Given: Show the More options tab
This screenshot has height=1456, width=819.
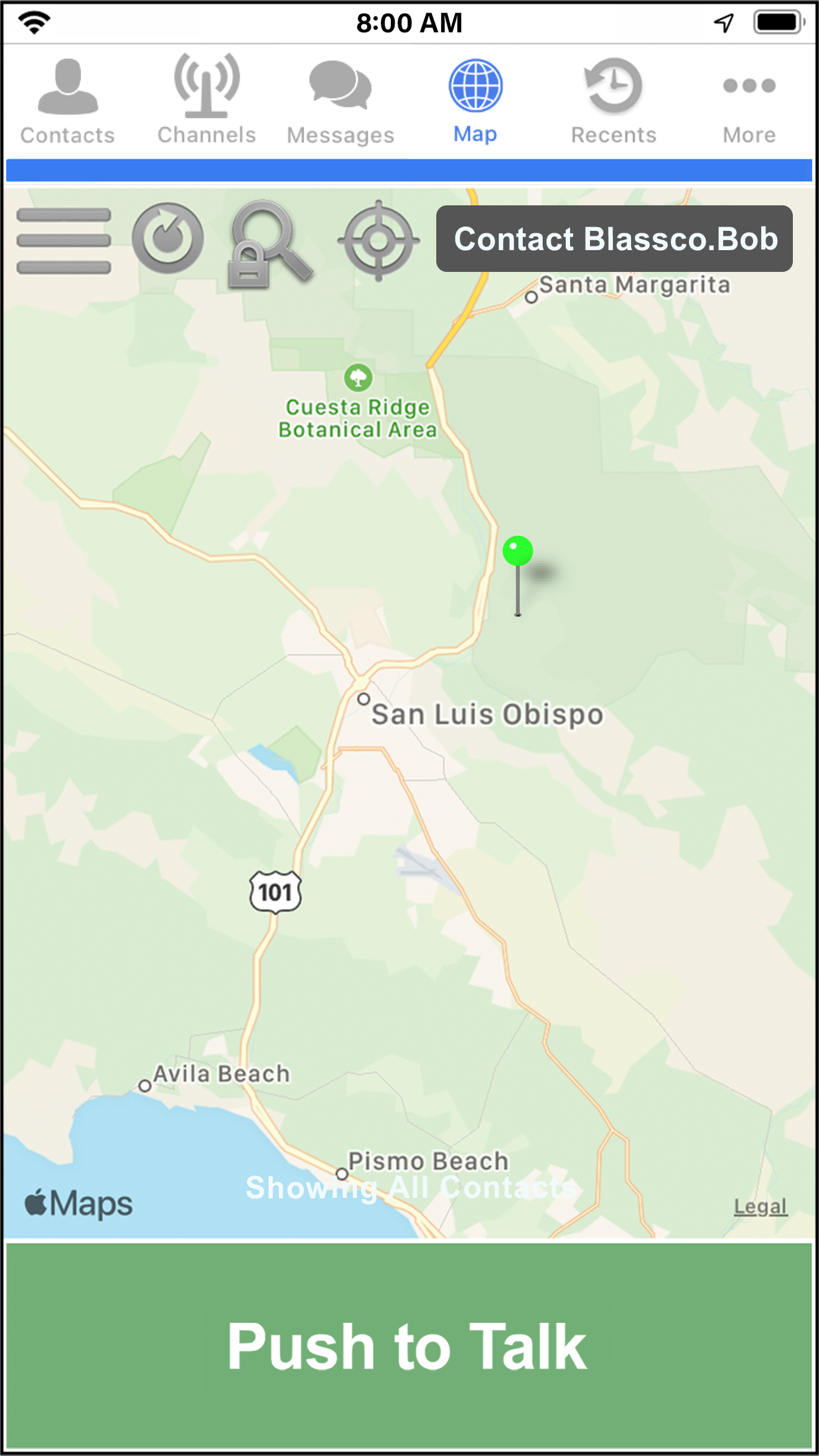Looking at the screenshot, I should click(749, 101).
